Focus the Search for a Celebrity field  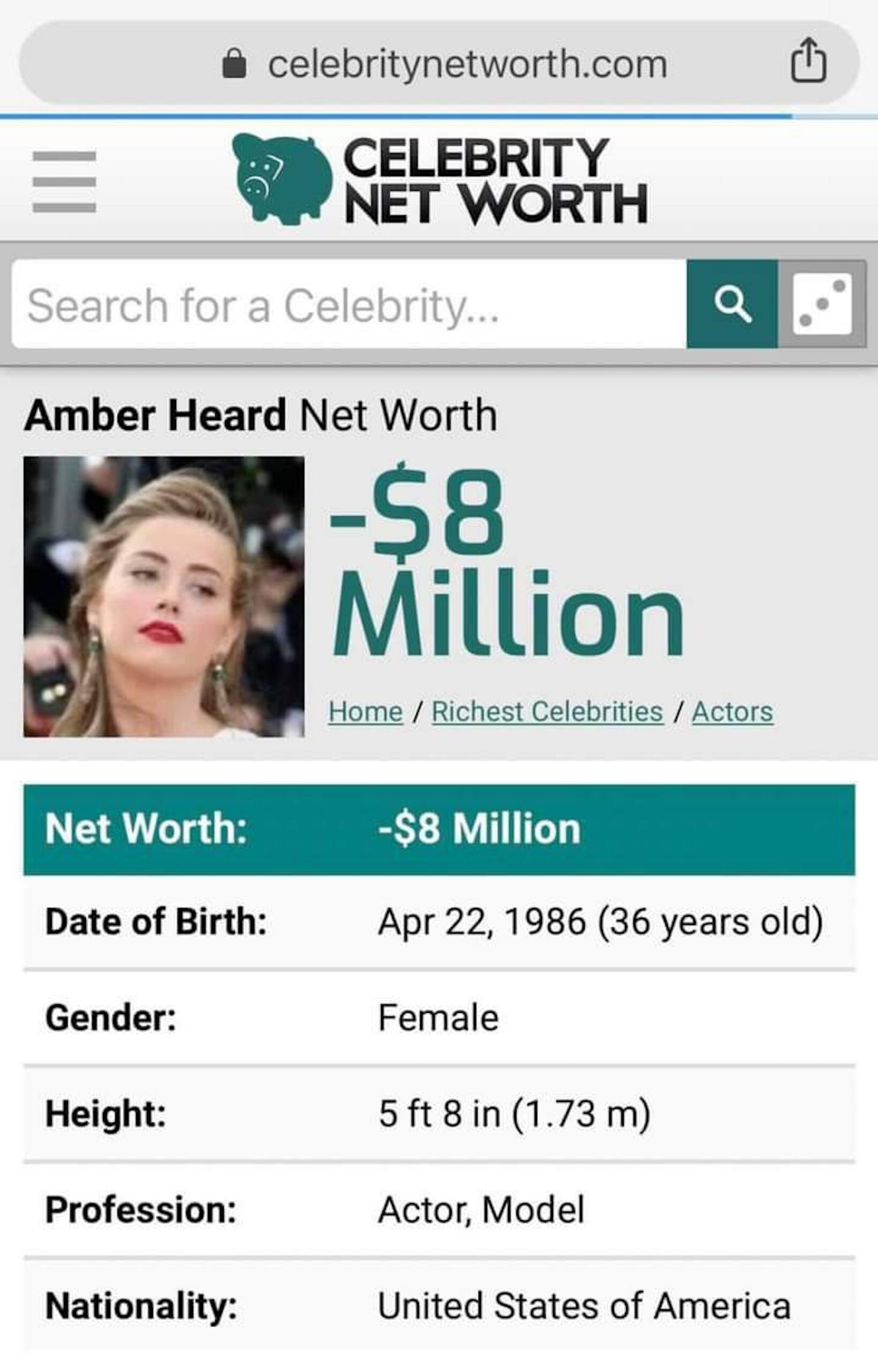pyautogui.click(x=348, y=304)
